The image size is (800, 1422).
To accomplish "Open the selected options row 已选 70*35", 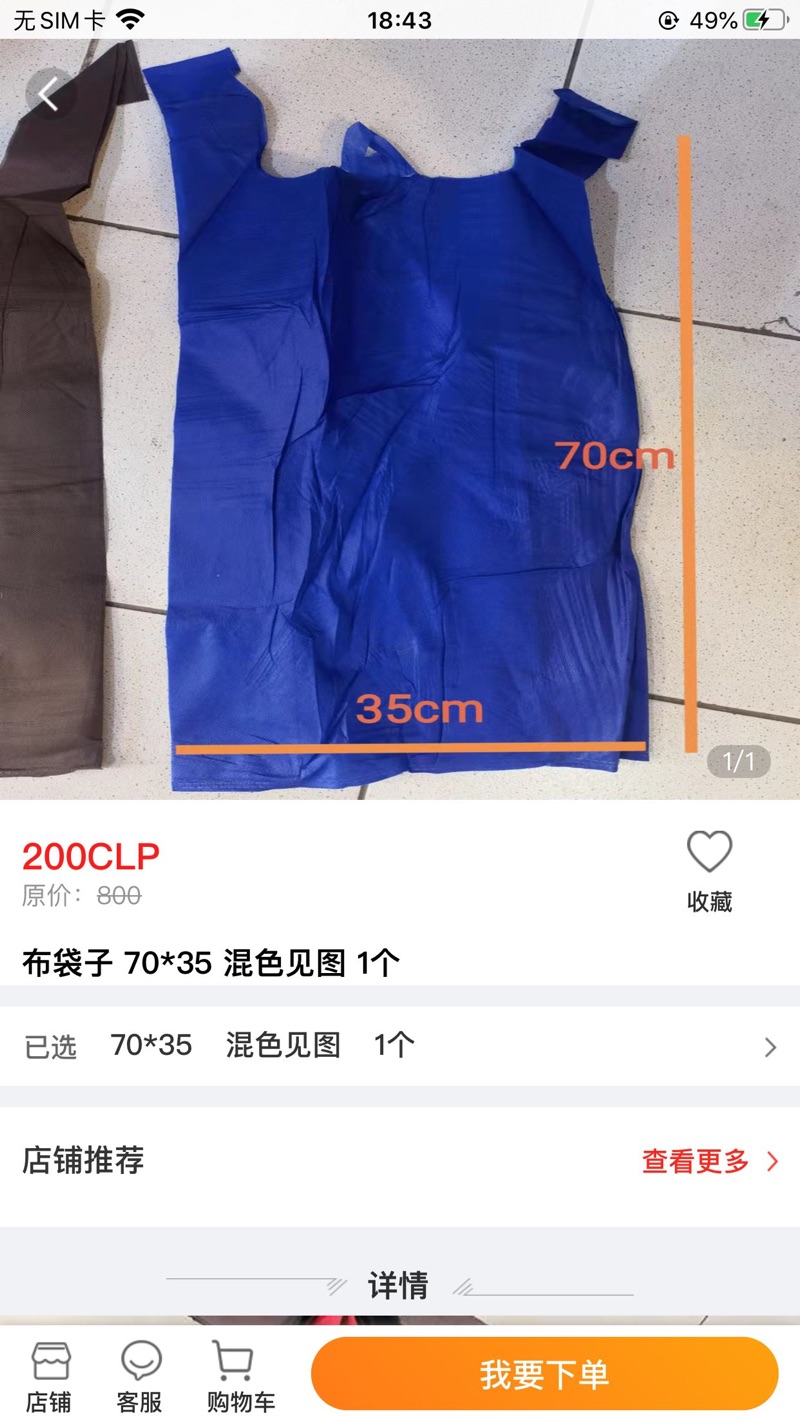I will click(x=400, y=1046).
